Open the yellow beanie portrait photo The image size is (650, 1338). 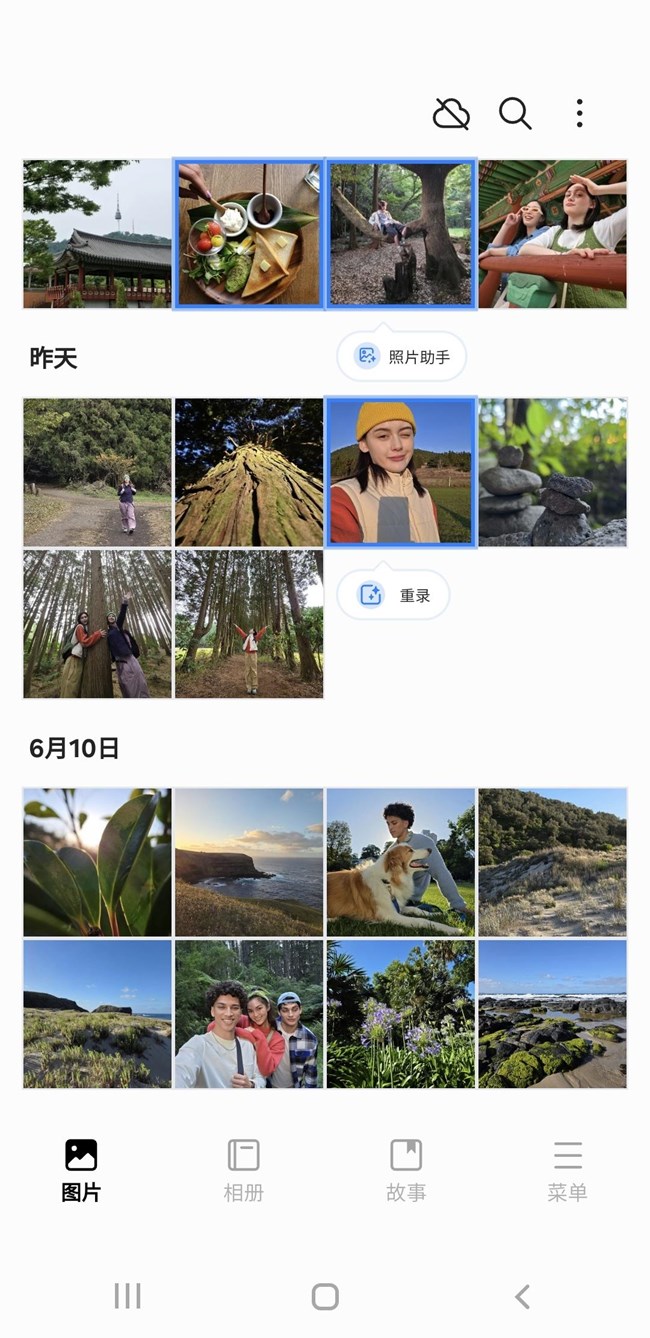[400, 472]
